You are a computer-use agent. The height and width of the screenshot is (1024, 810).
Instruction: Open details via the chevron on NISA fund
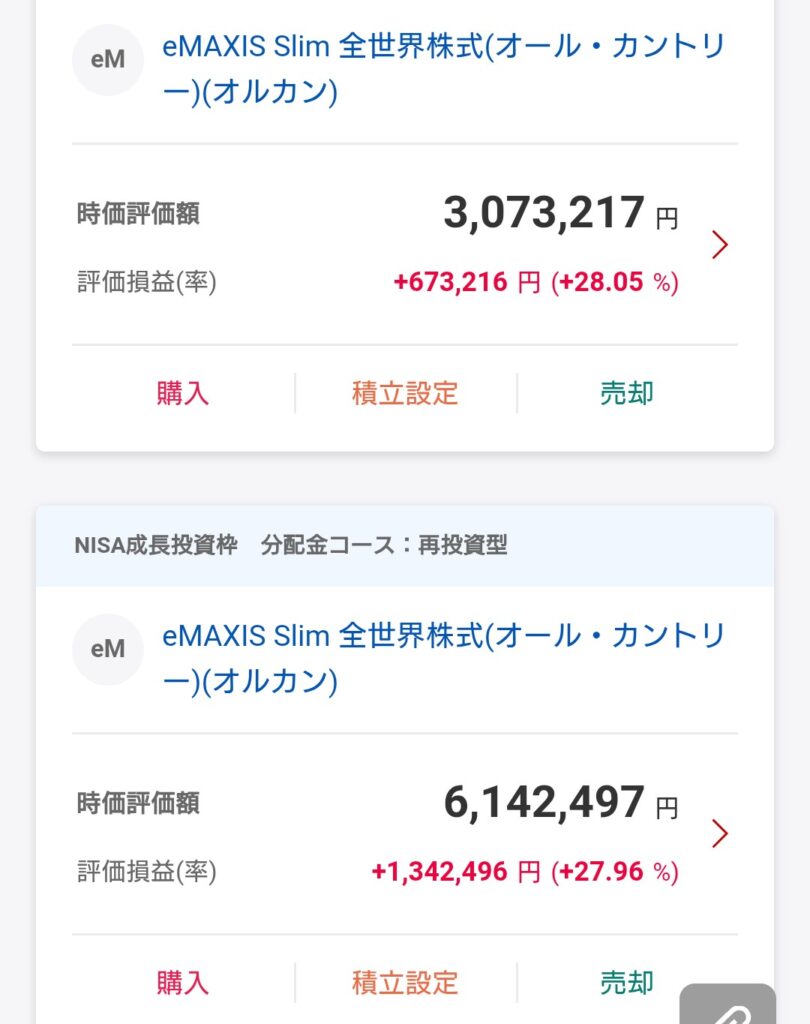tap(719, 833)
